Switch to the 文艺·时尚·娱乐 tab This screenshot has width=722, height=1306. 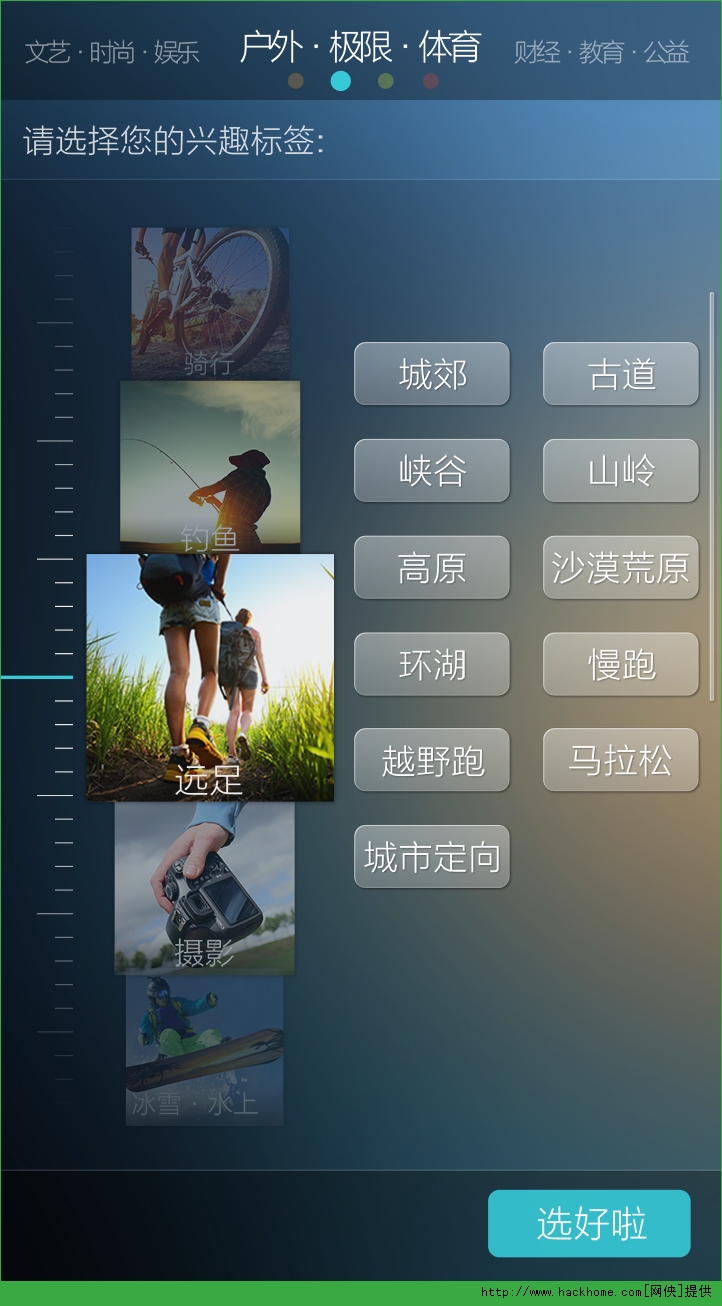point(112,52)
